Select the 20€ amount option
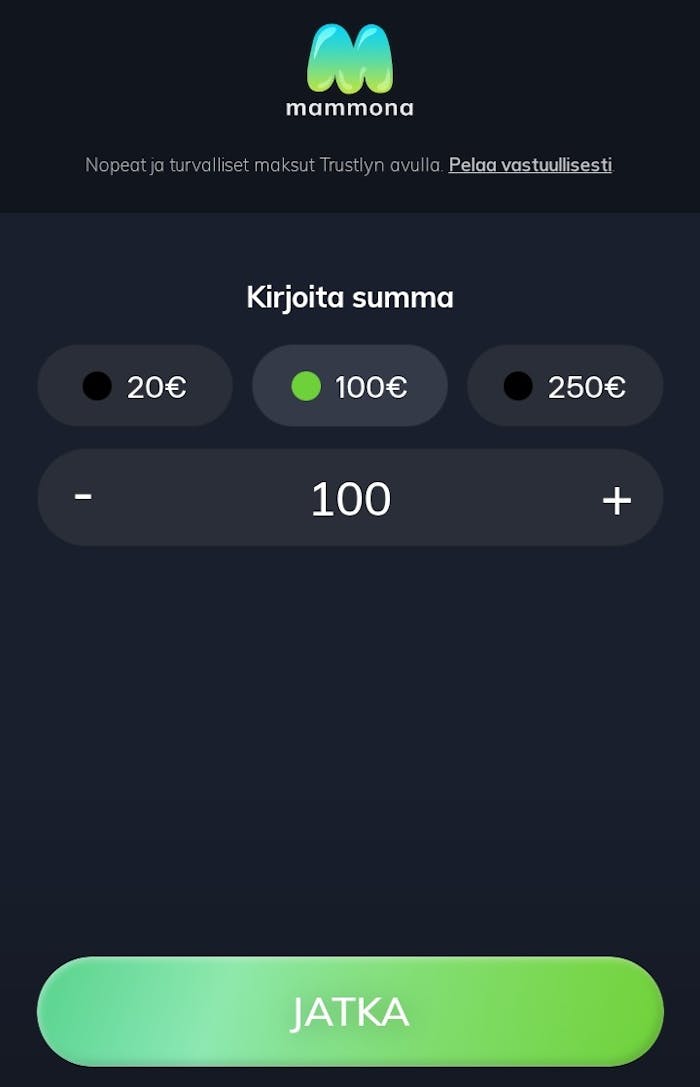 (x=135, y=386)
